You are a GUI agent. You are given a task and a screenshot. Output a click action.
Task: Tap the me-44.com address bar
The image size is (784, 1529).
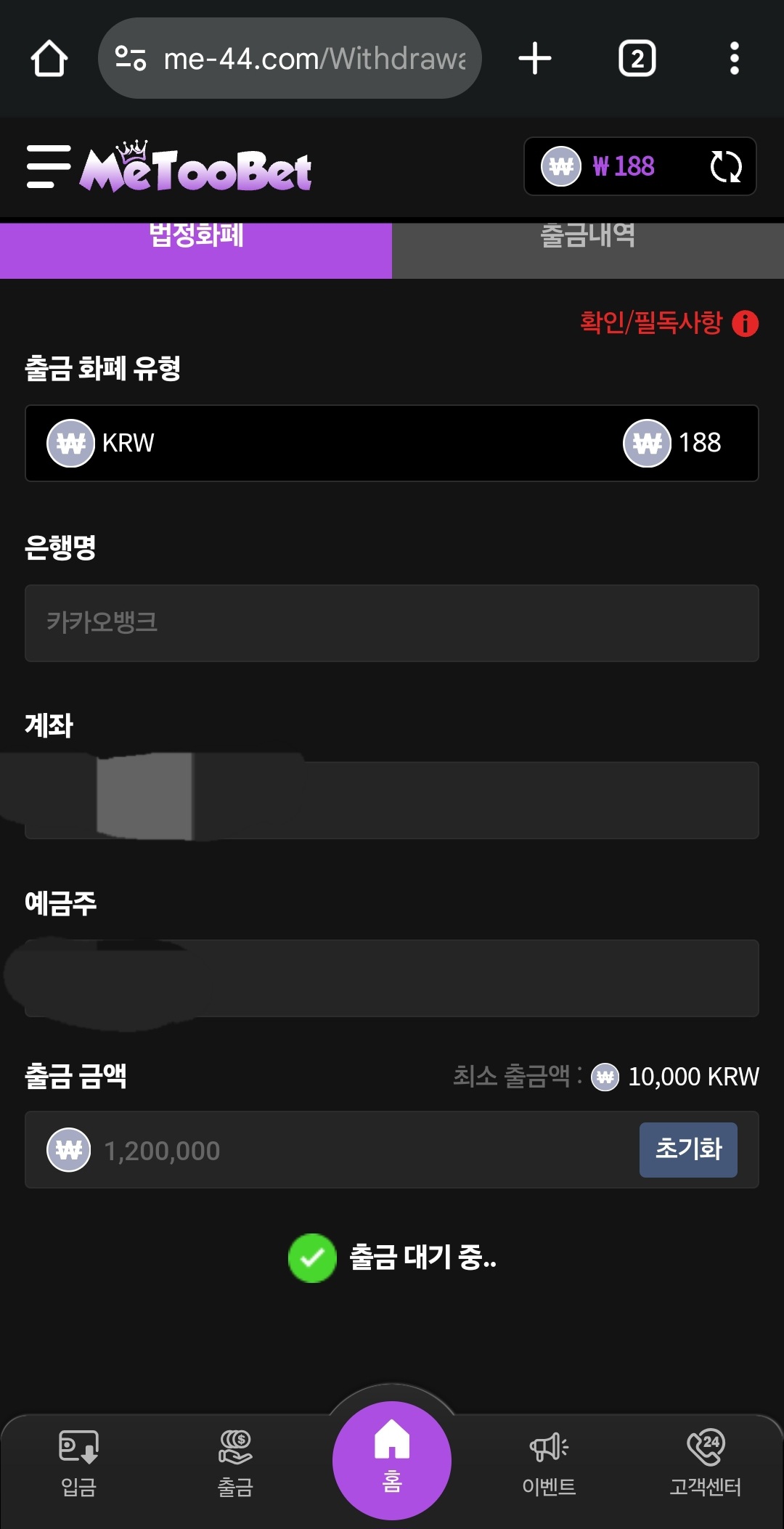point(290,59)
